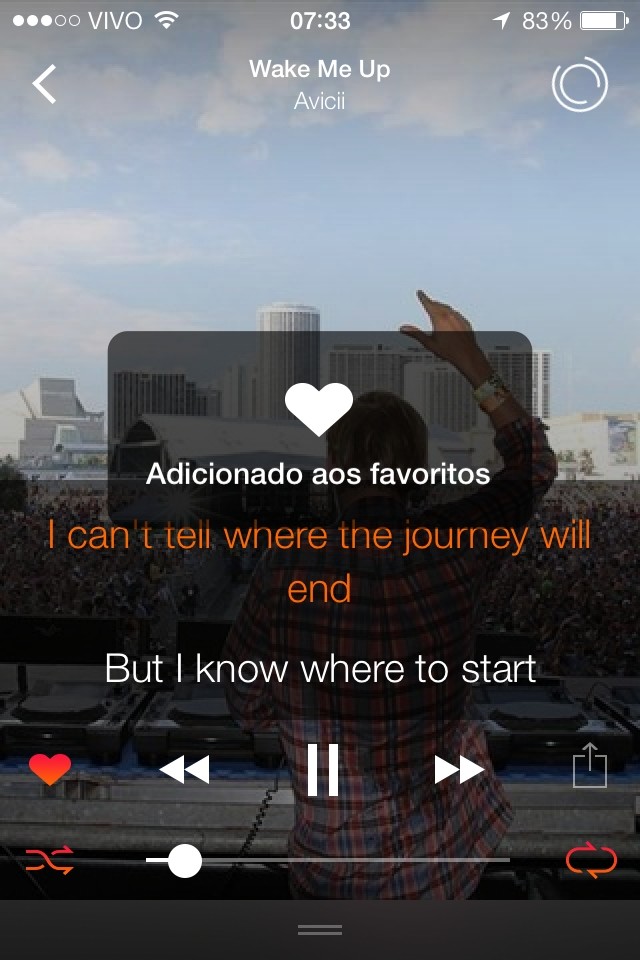Viewport: 640px width, 960px height.
Task: Rewind to the previous track
Action: (185, 769)
